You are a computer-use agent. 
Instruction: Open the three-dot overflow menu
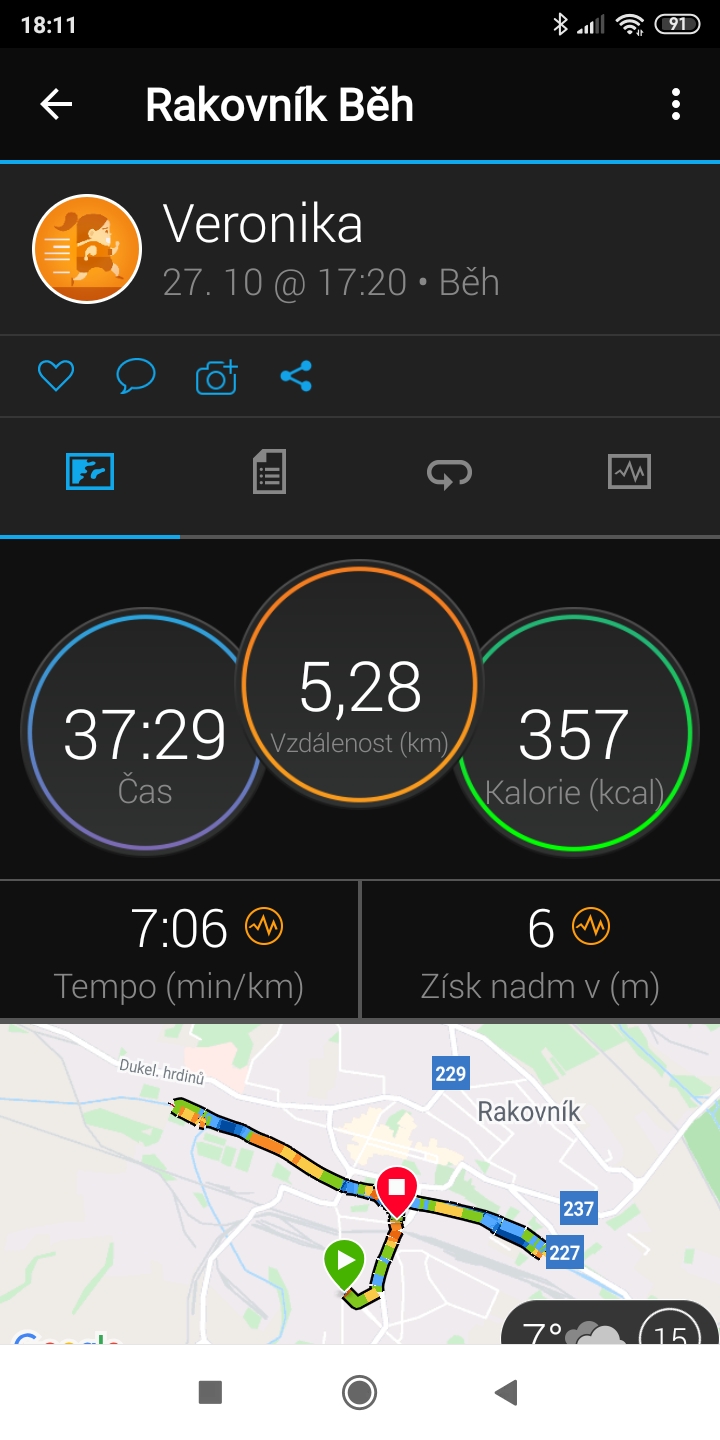(676, 105)
